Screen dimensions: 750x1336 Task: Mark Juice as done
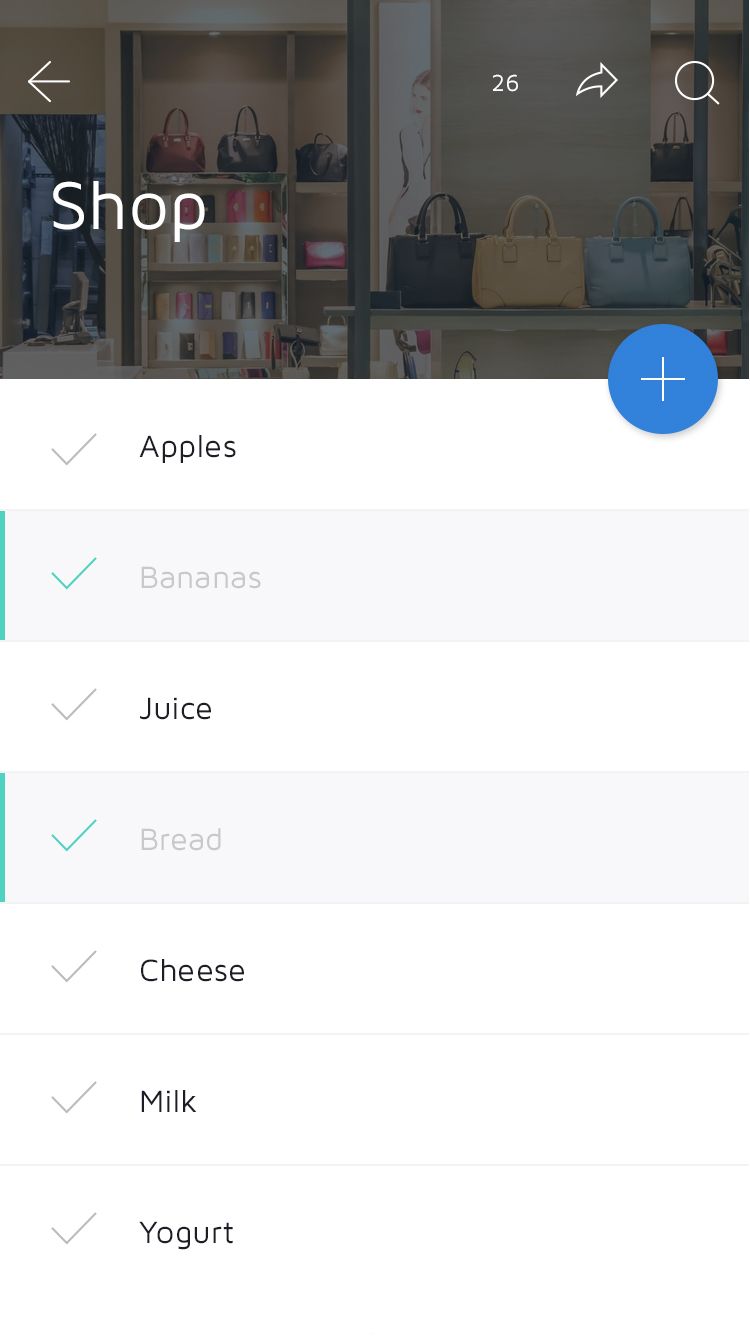[74, 704]
